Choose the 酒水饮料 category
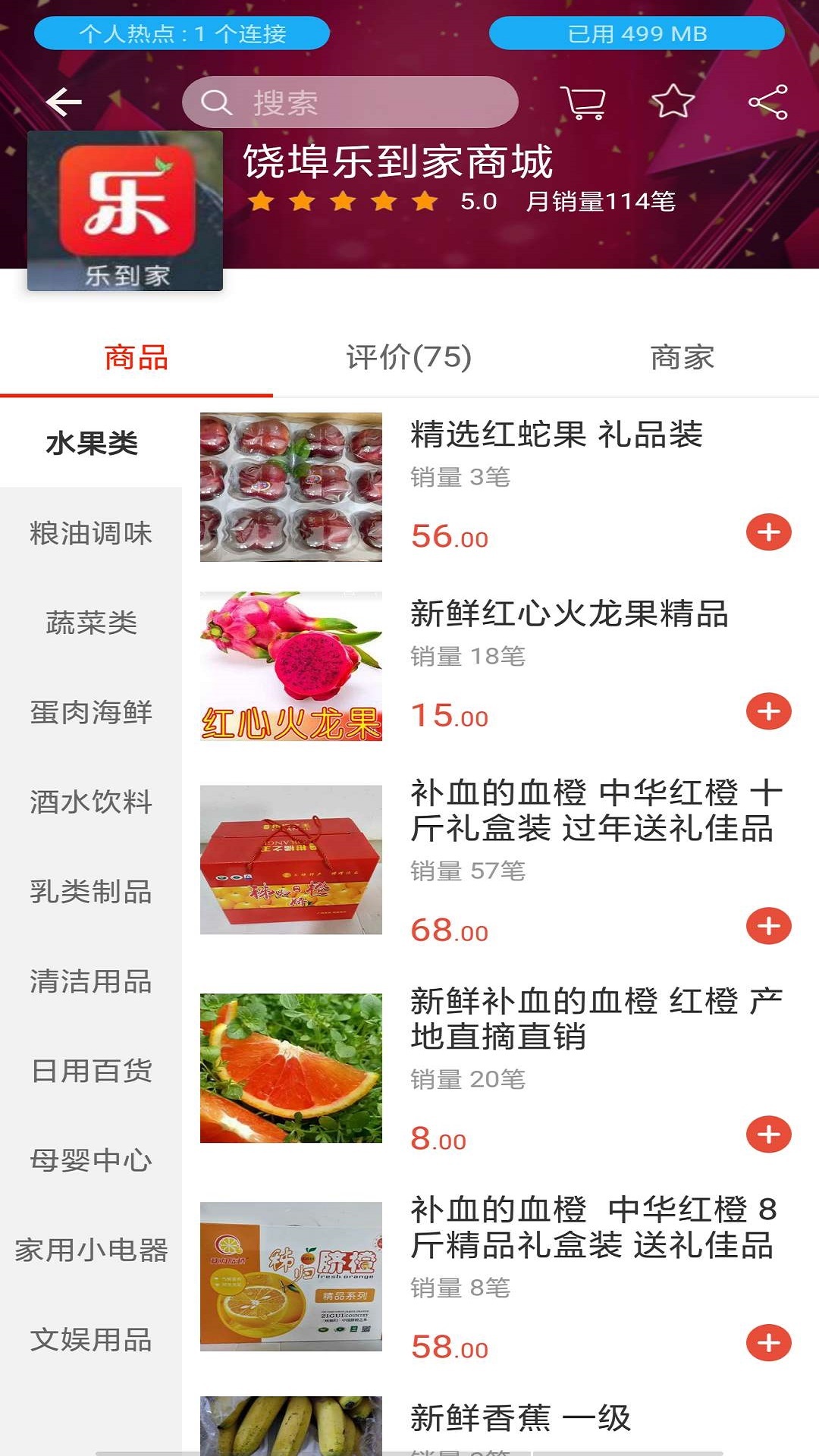 coord(91,802)
